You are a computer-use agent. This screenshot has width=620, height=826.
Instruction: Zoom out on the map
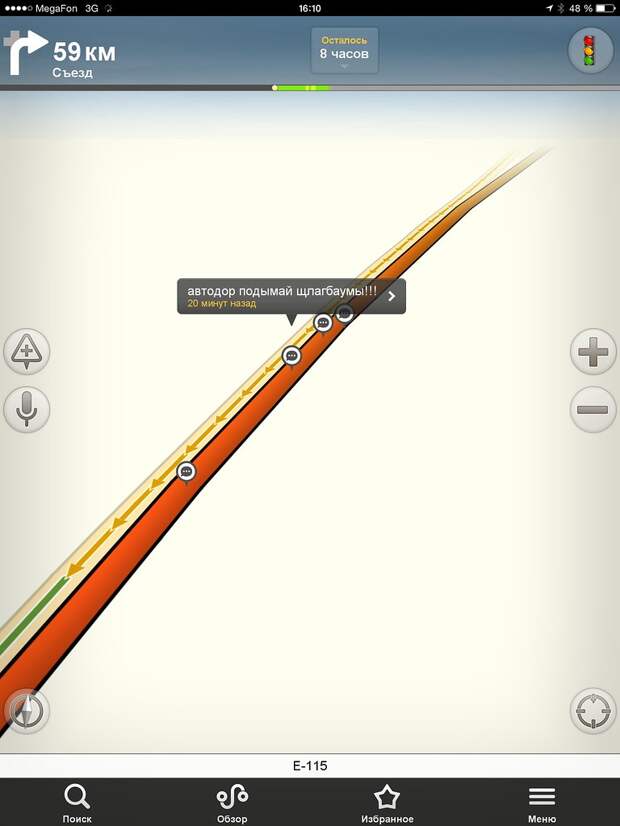click(593, 409)
